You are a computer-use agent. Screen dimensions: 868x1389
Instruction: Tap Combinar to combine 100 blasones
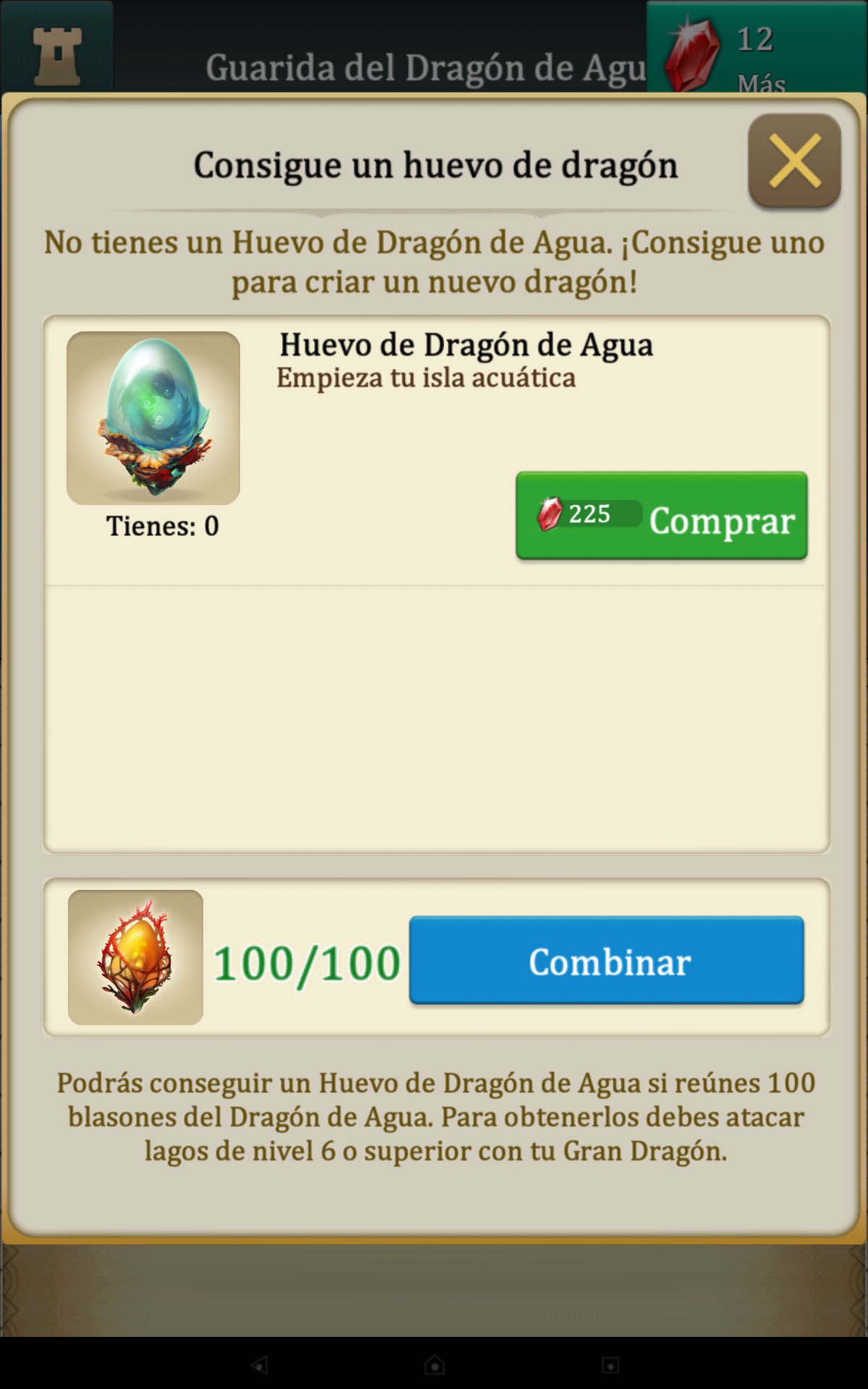pos(606,961)
